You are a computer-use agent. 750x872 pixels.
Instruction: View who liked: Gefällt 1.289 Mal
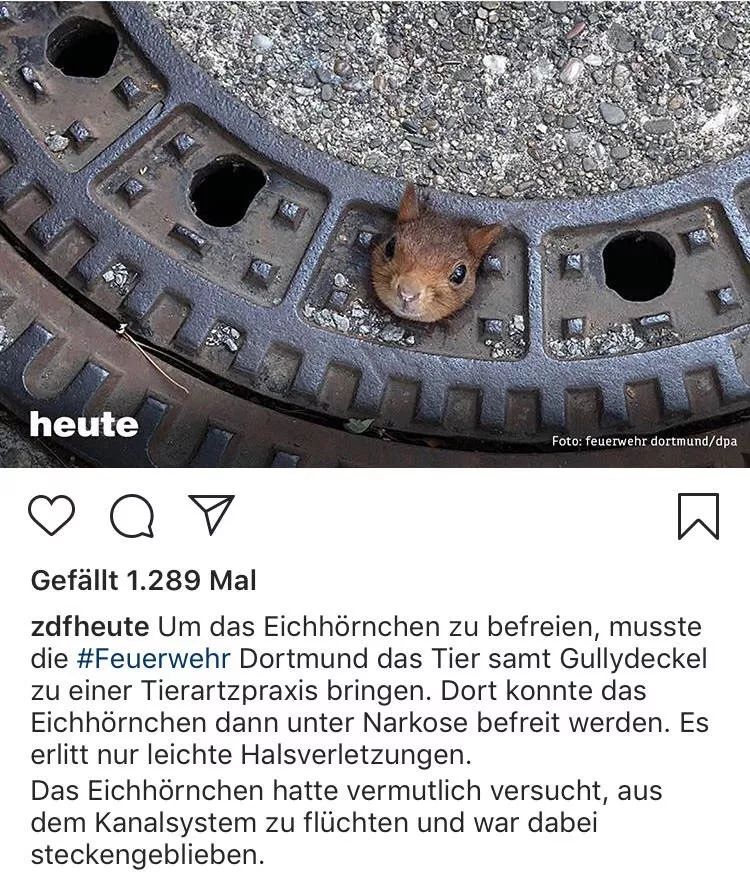[x=143, y=580]
